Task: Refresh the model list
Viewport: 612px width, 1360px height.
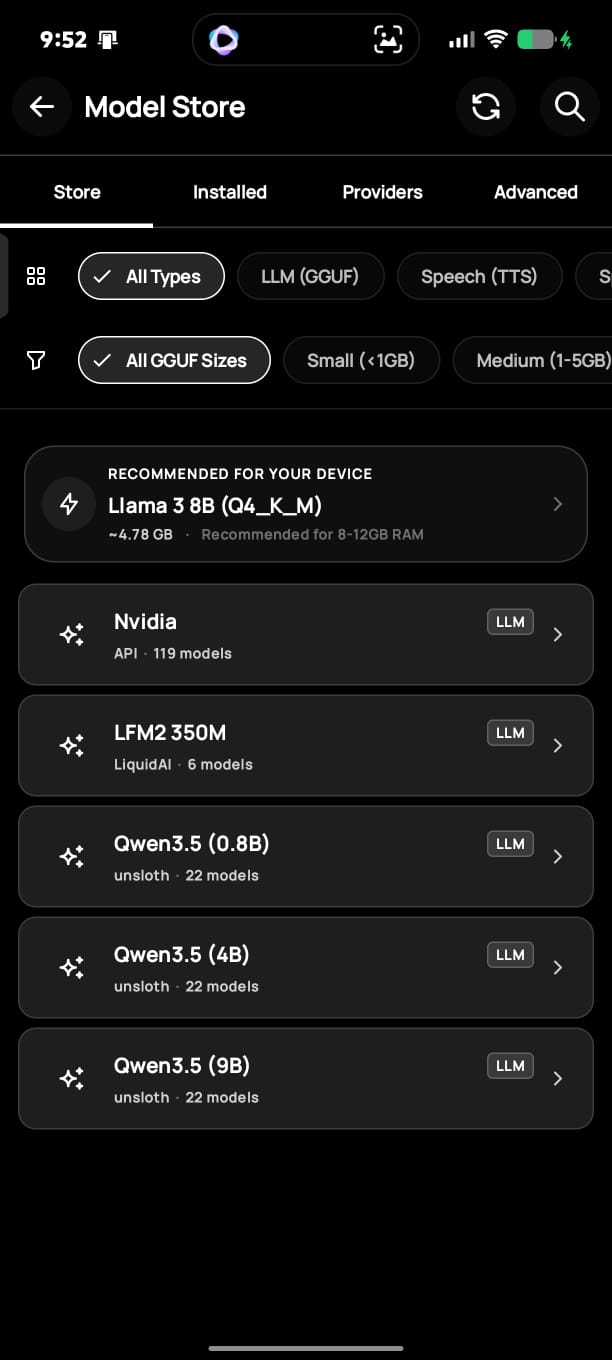Action: [486, 106]
